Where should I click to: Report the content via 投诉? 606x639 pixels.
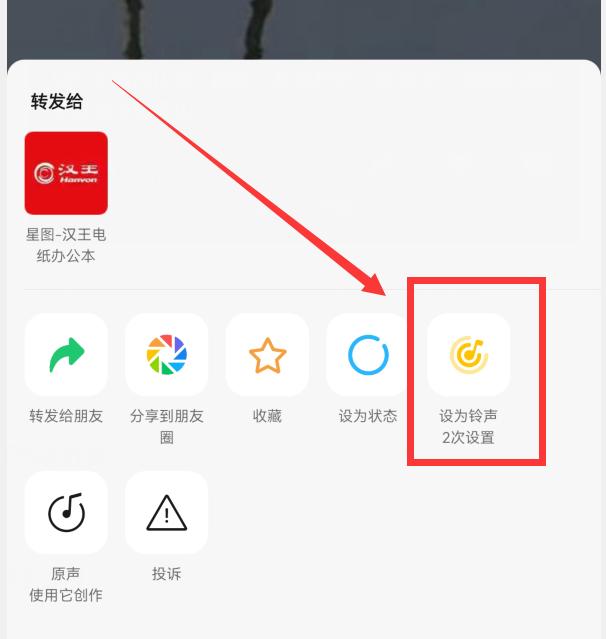(166, 513)
